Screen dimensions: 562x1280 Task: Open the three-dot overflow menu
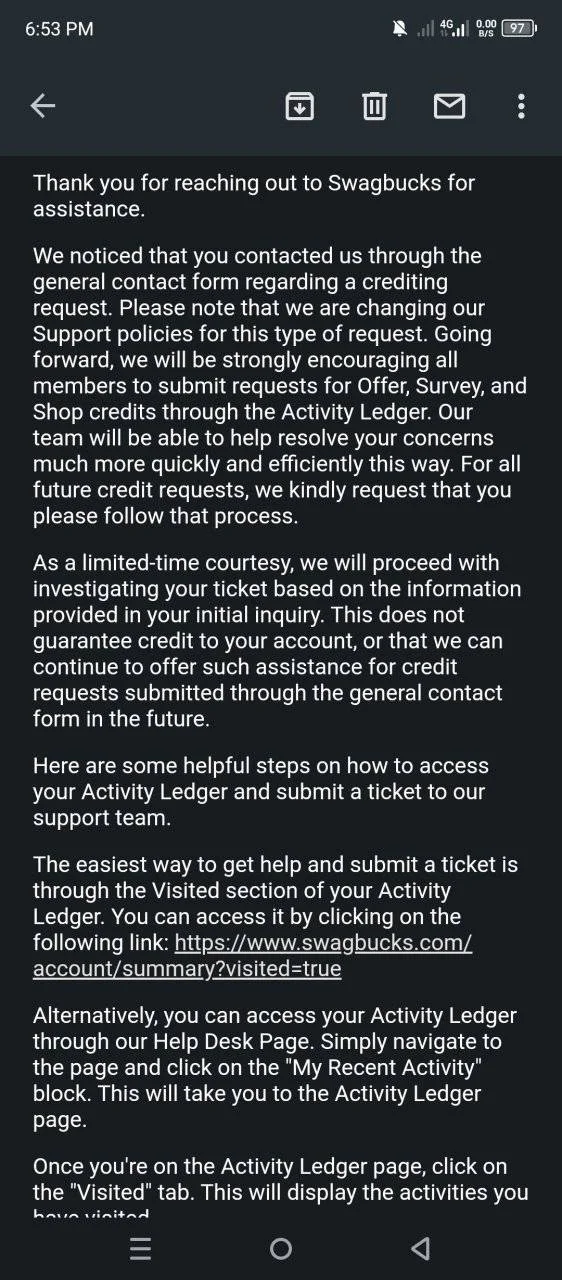coord(521,106)
